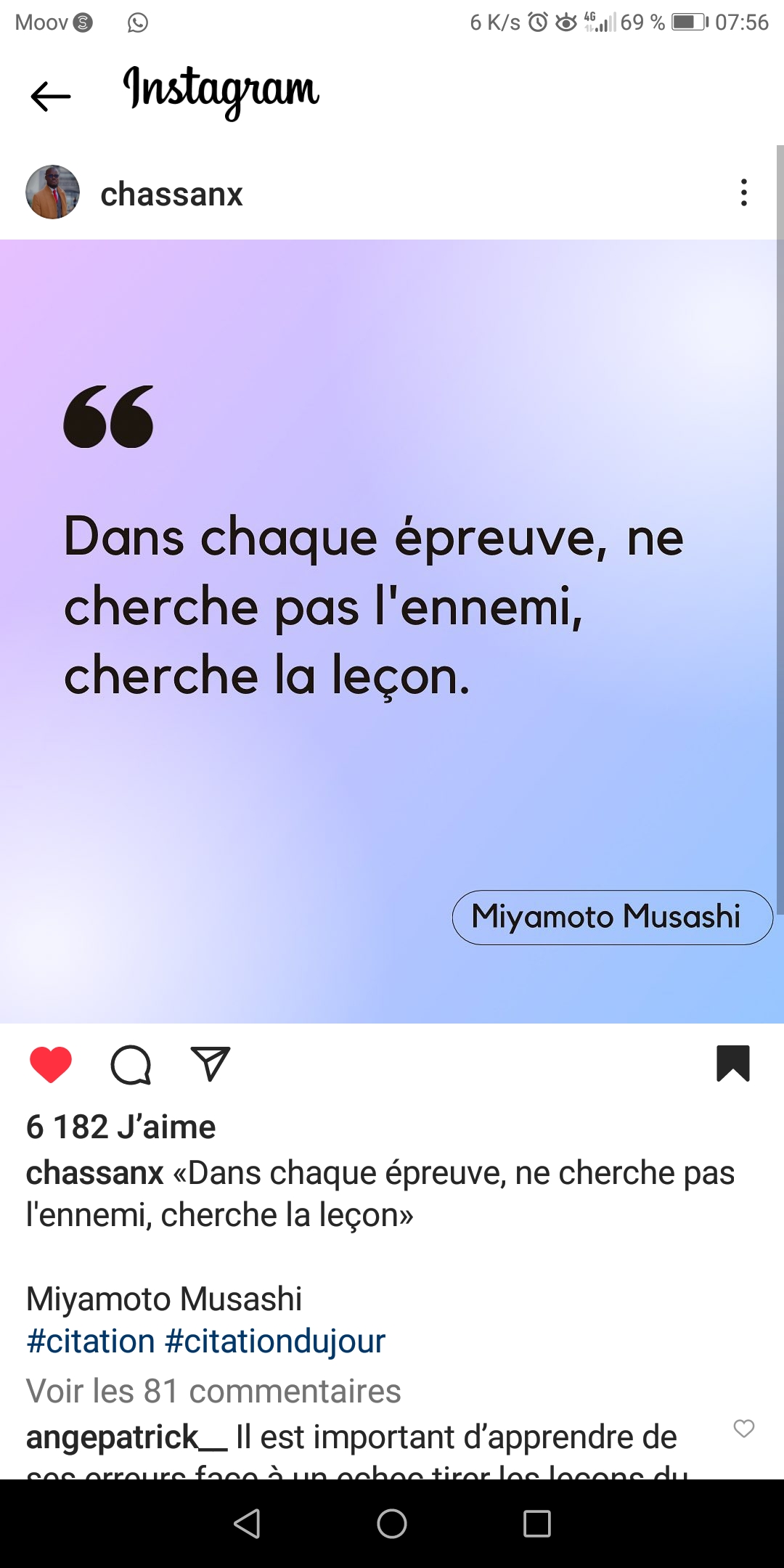Open the system recent apps button
The height and width of the screenshot is (1568, 784).
tap(537, 1524)
